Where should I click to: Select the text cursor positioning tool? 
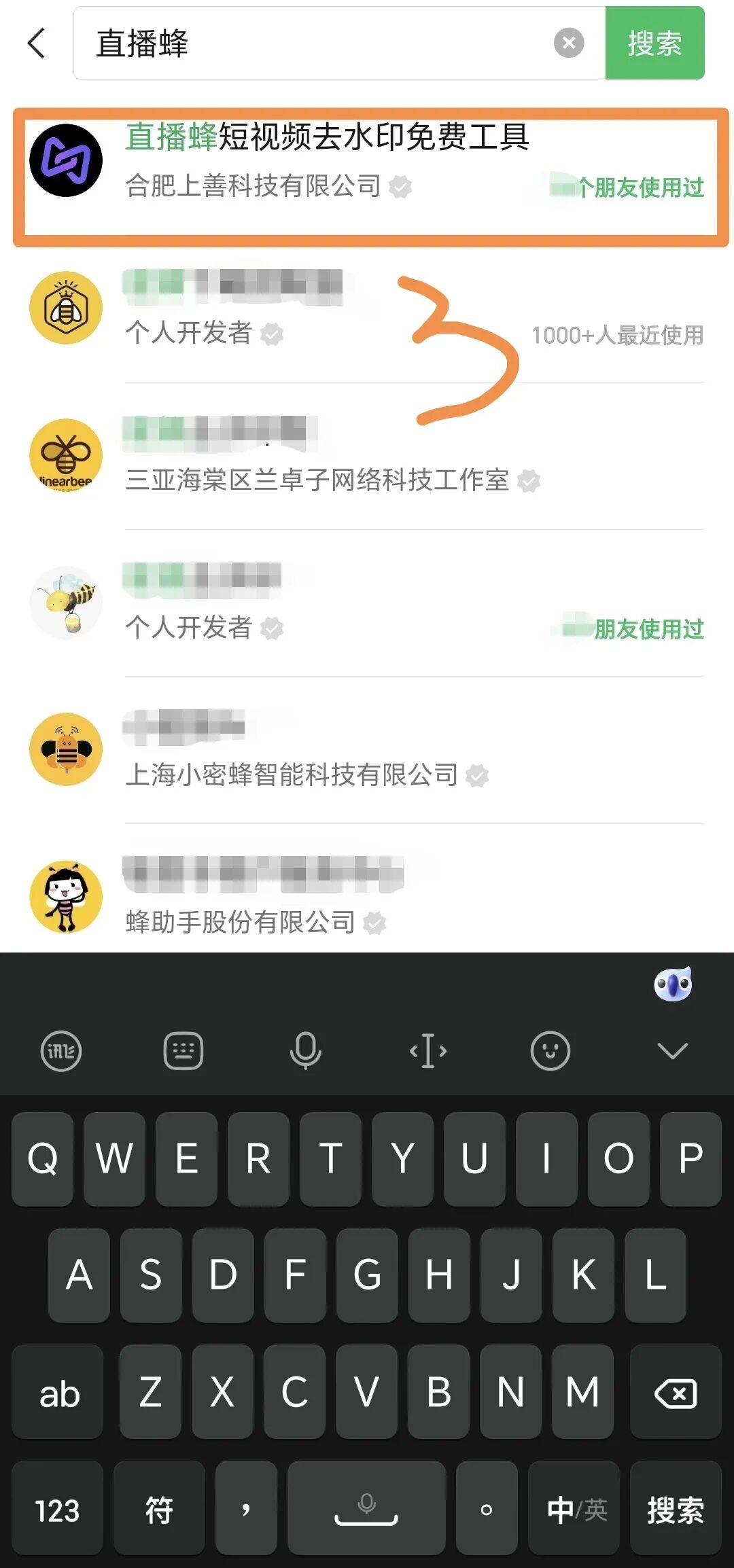pos(427,1050)
